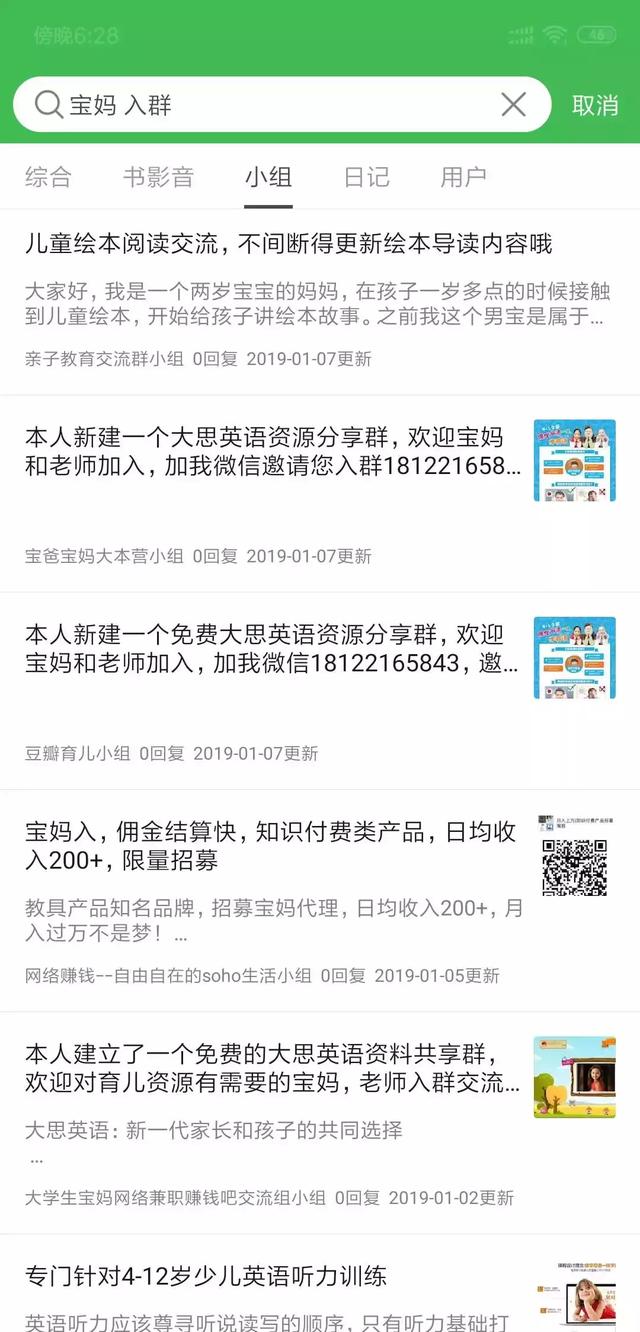Open post 本人建立了一个免费的大思英语资料共享群
The height and width of the screenshot is (1332, 640).
[265, 1068]
